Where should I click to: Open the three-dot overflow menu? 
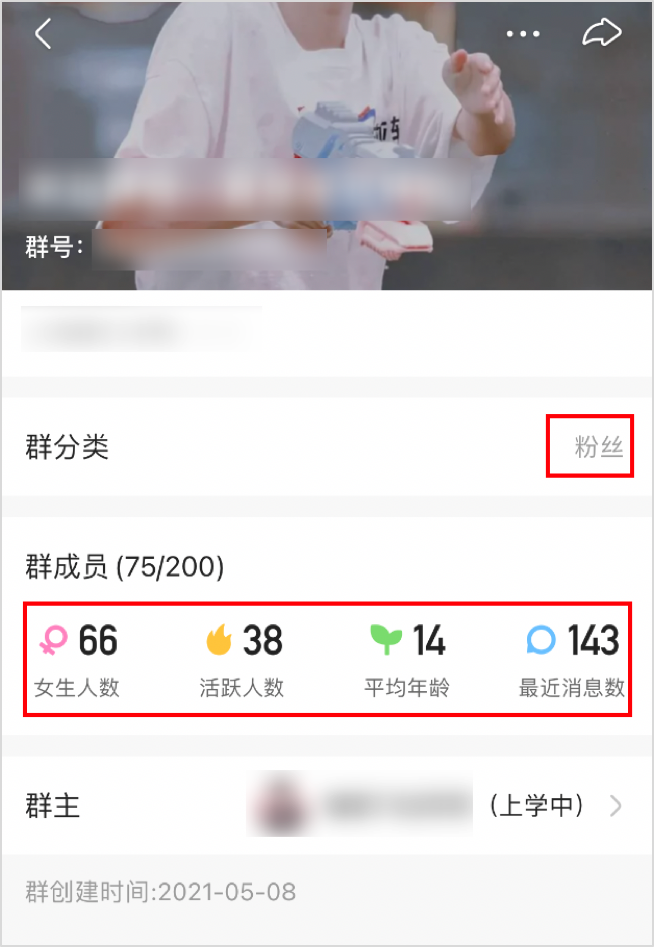point(523,34)
